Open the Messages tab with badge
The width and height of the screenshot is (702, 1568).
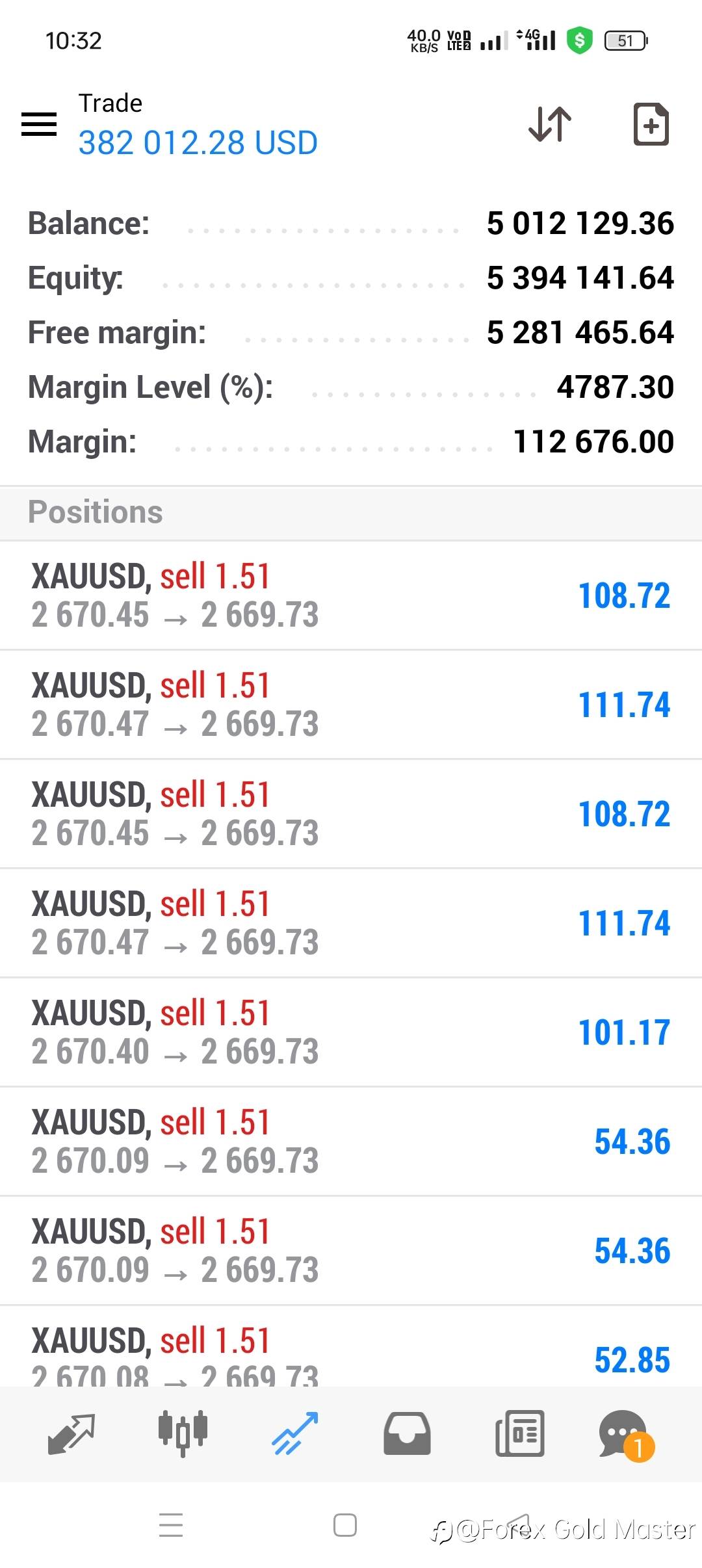[x=625, y=1435]
